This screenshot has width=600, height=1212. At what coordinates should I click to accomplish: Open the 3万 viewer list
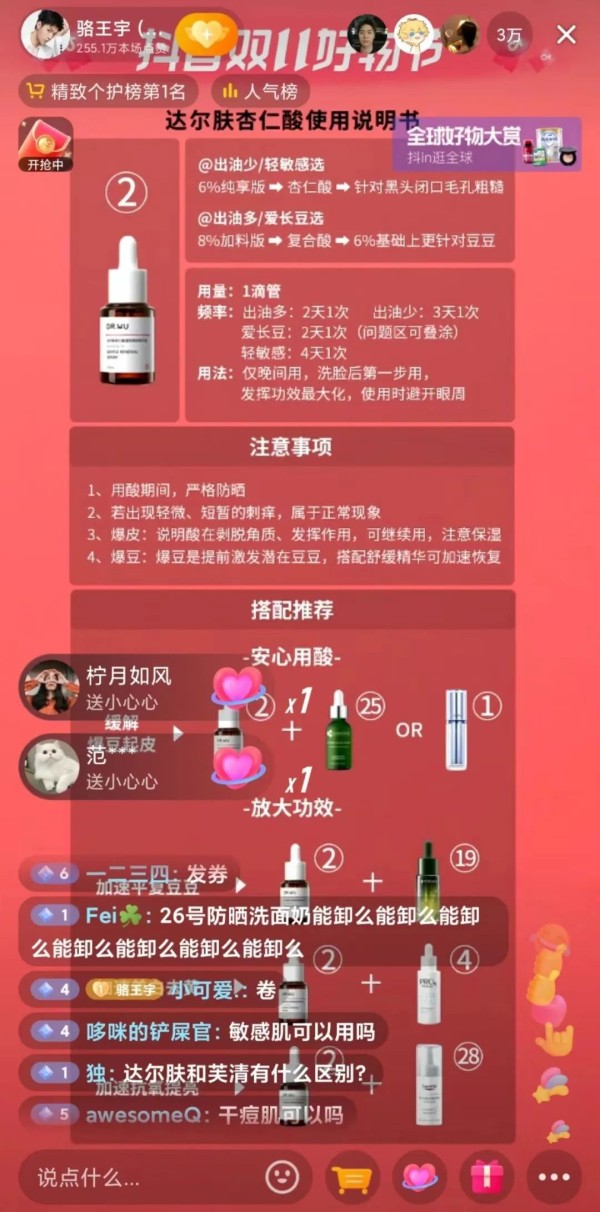coord(508,35)
